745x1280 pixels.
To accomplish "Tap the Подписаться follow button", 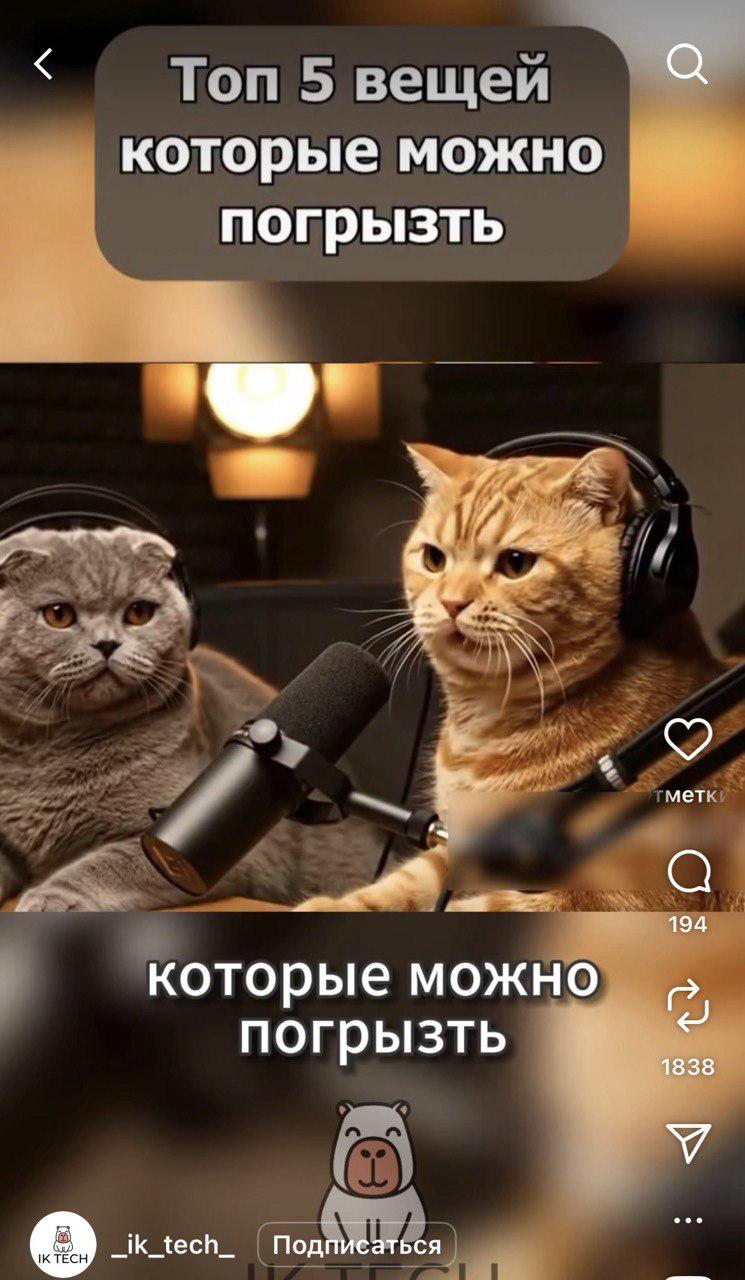I will pyautogui.click(x=357, y=1245).
